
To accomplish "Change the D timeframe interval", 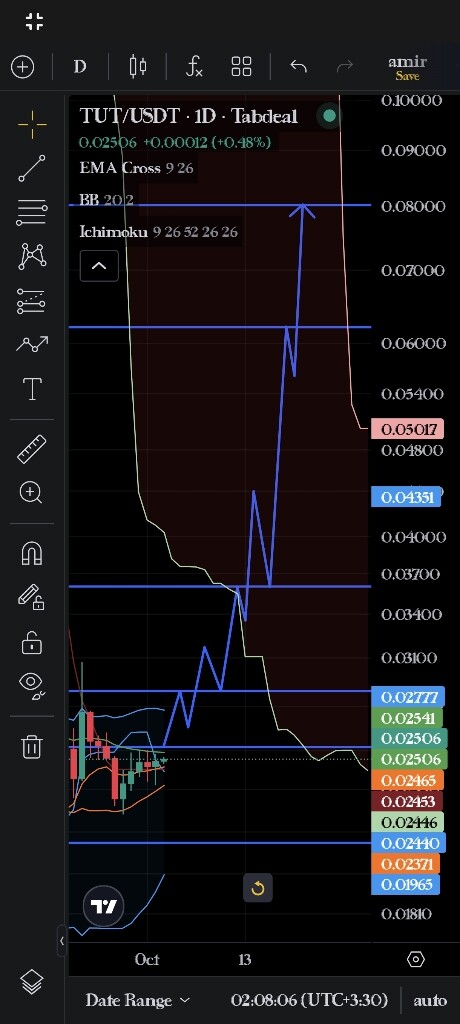I will tap(80, 67).
